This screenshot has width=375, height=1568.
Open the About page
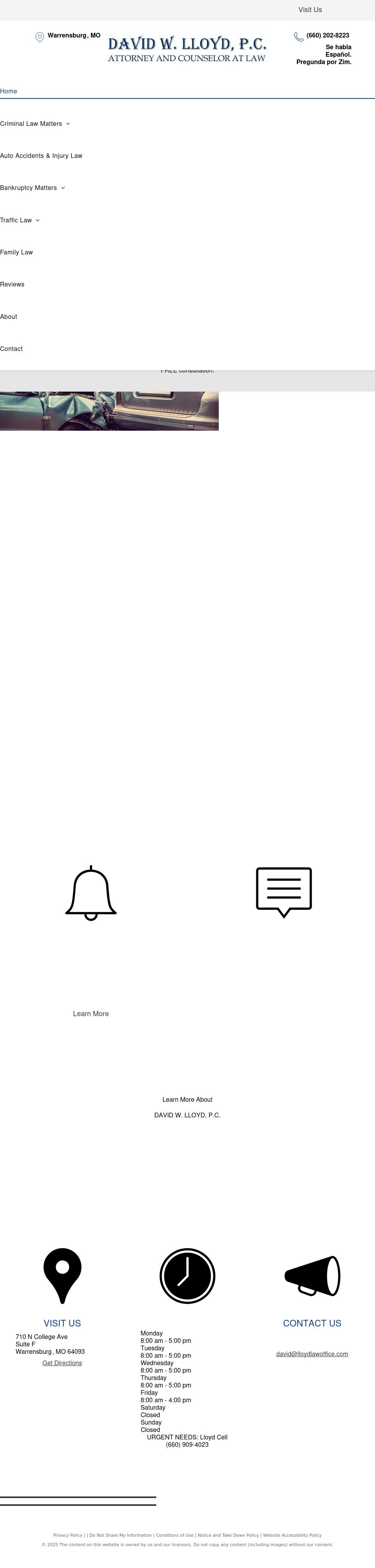pos(9,317)
